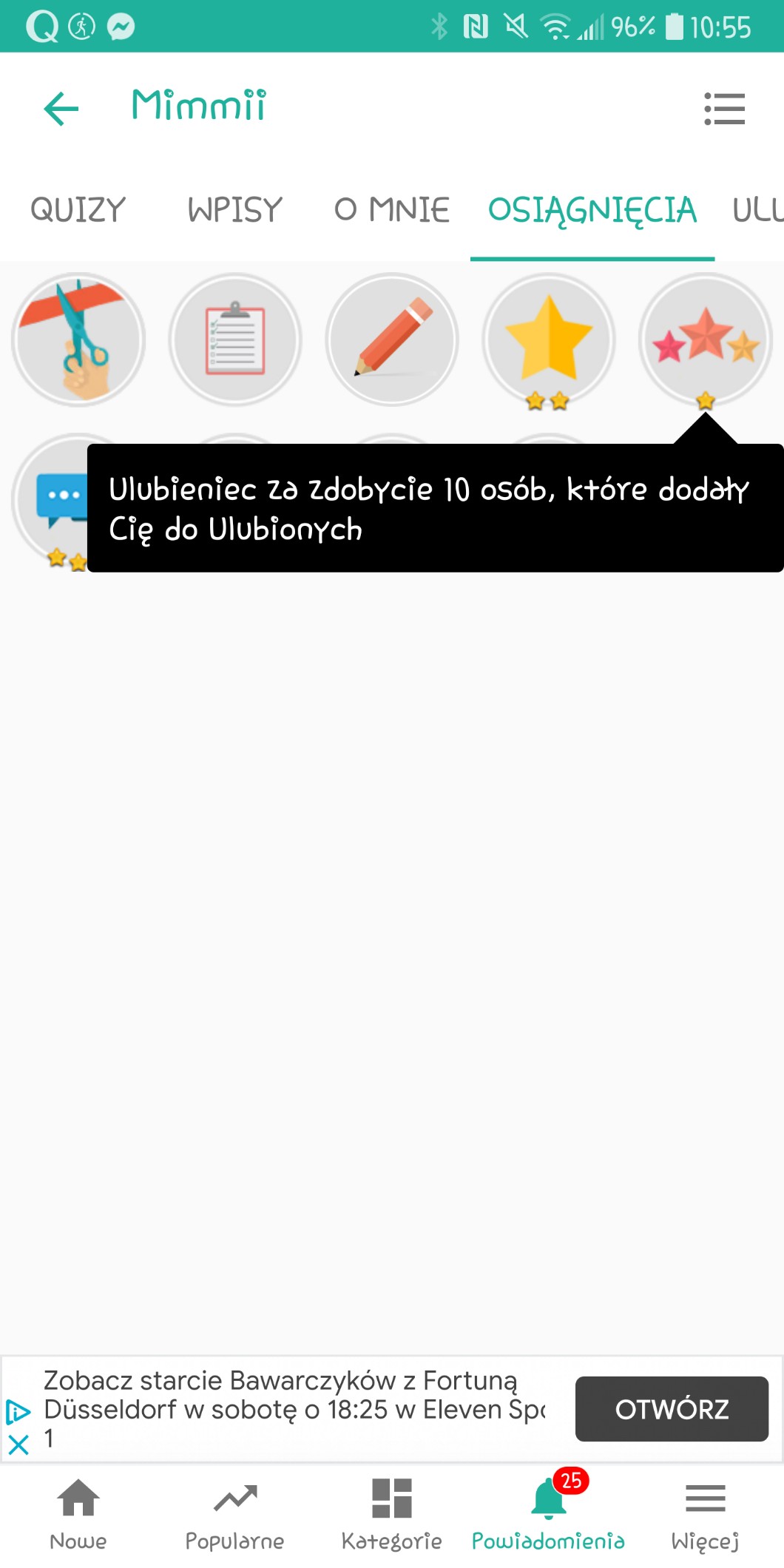Image resolution: width=784 pixels, height=1568 pixels.
Task: Go back using the arrow
Action: tap(61, 109)
